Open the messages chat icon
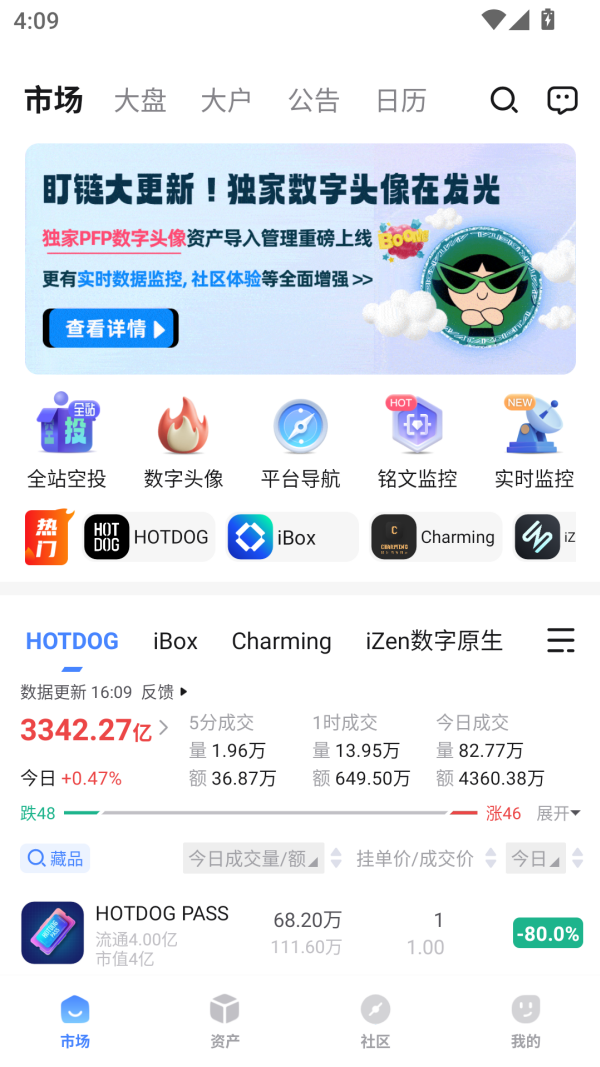The width and height of the screenshot is (600, 1067). [x=562, y=100]
